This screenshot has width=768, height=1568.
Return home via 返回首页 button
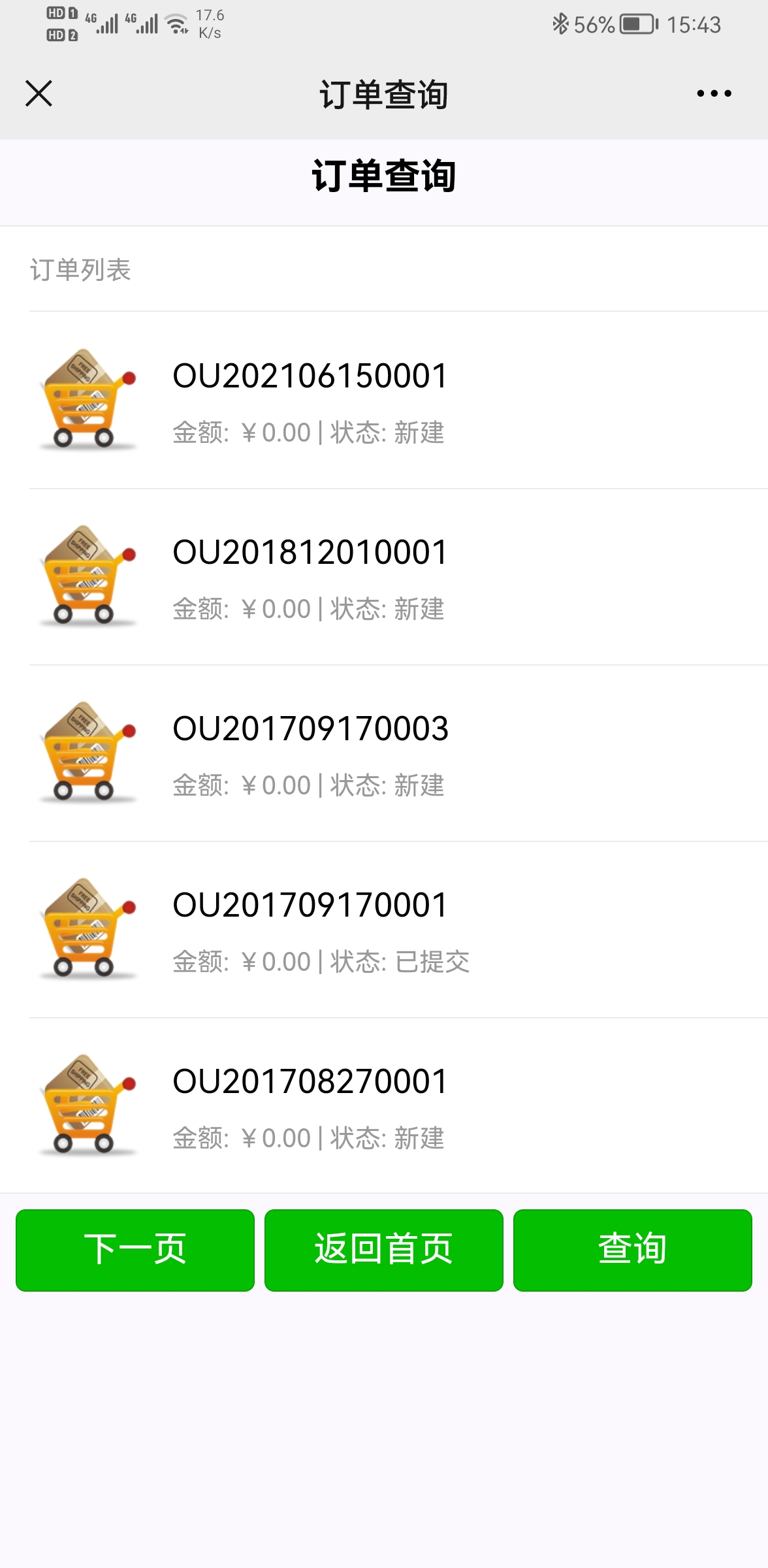[x=384, y=1250]
